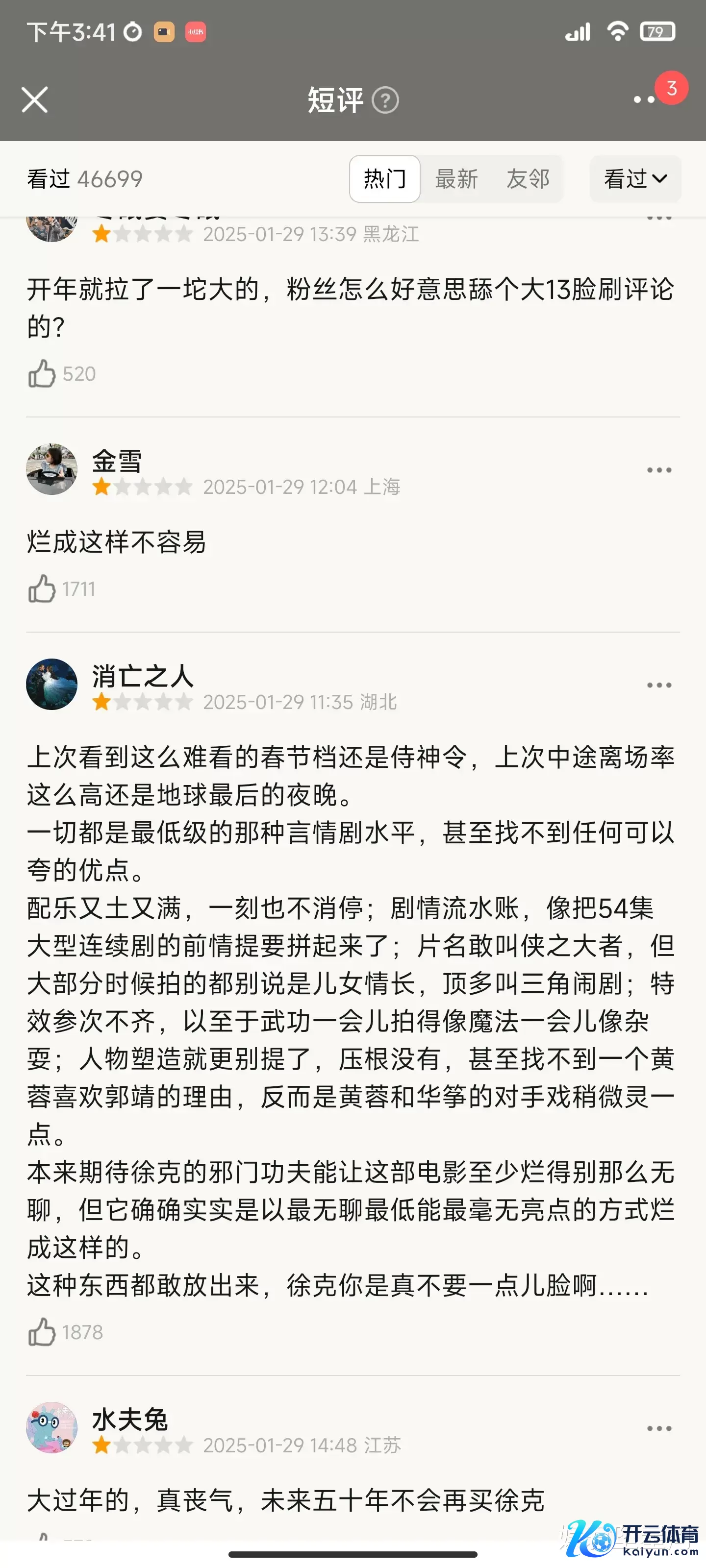706x1568 pixels.
Task: Open the help icon next to 短评
Action: pos(385,100)
